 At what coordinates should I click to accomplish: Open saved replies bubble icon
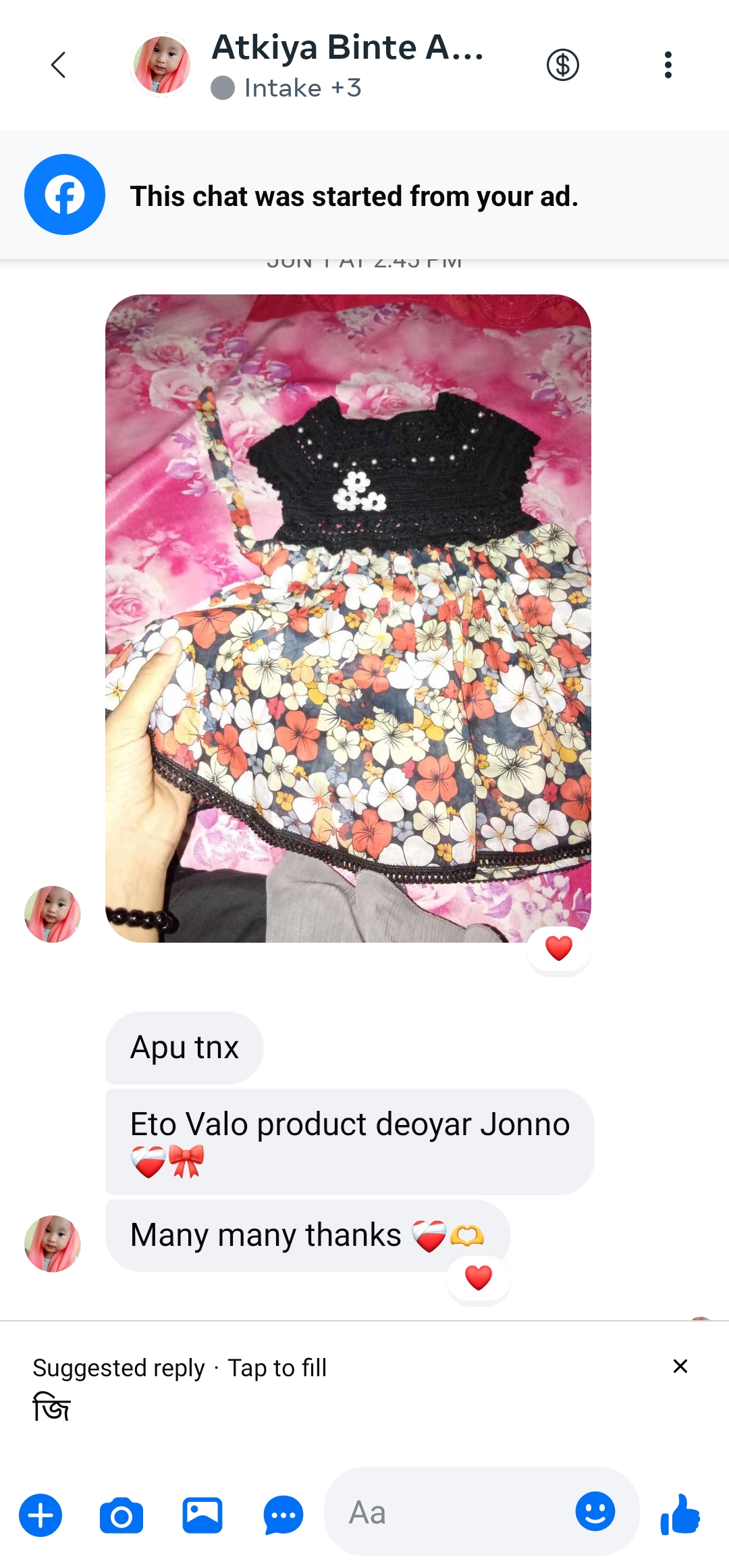(x=283, y=1515)
